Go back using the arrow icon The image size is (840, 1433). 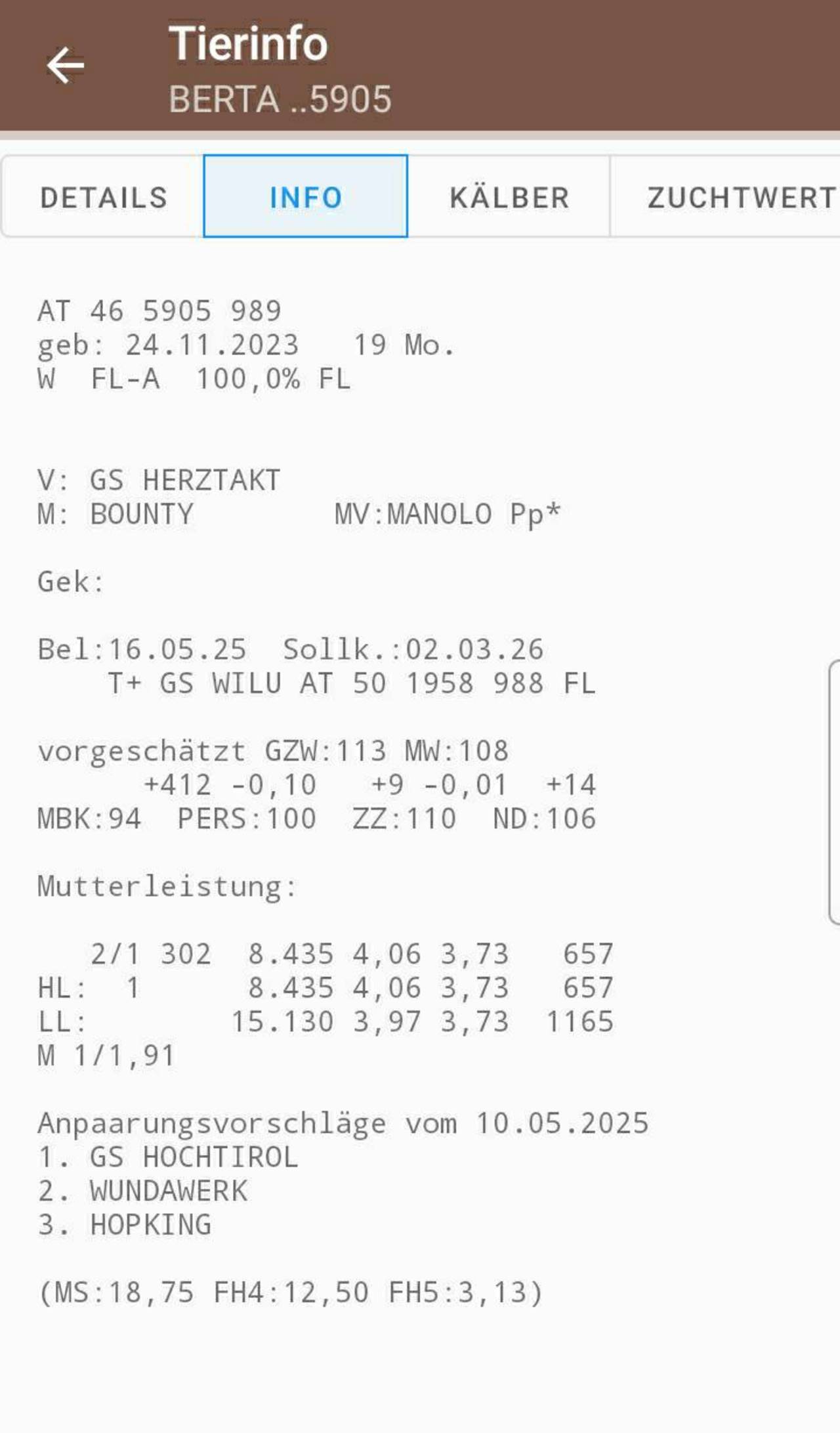(66, 65)
